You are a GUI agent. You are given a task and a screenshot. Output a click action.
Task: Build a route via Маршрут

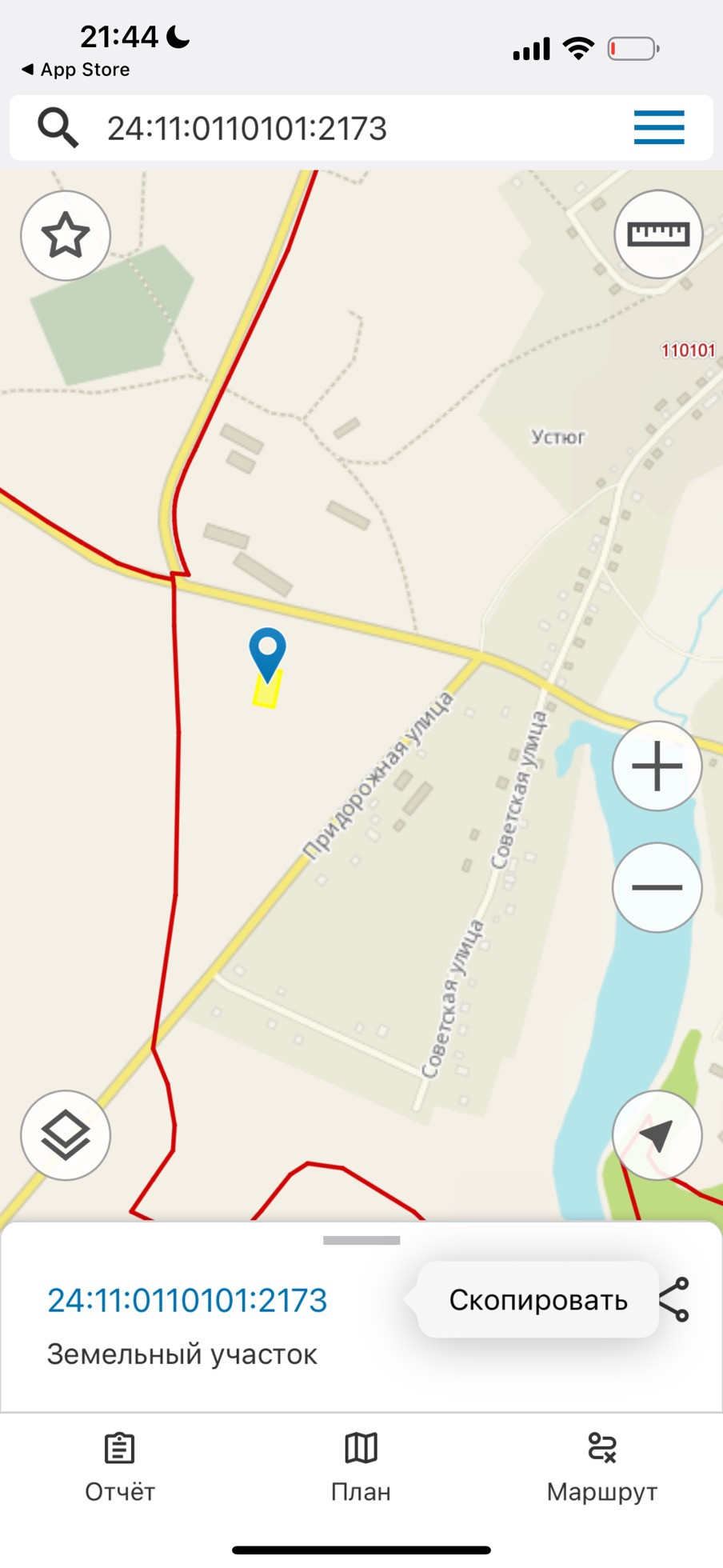click(601, 1468)
